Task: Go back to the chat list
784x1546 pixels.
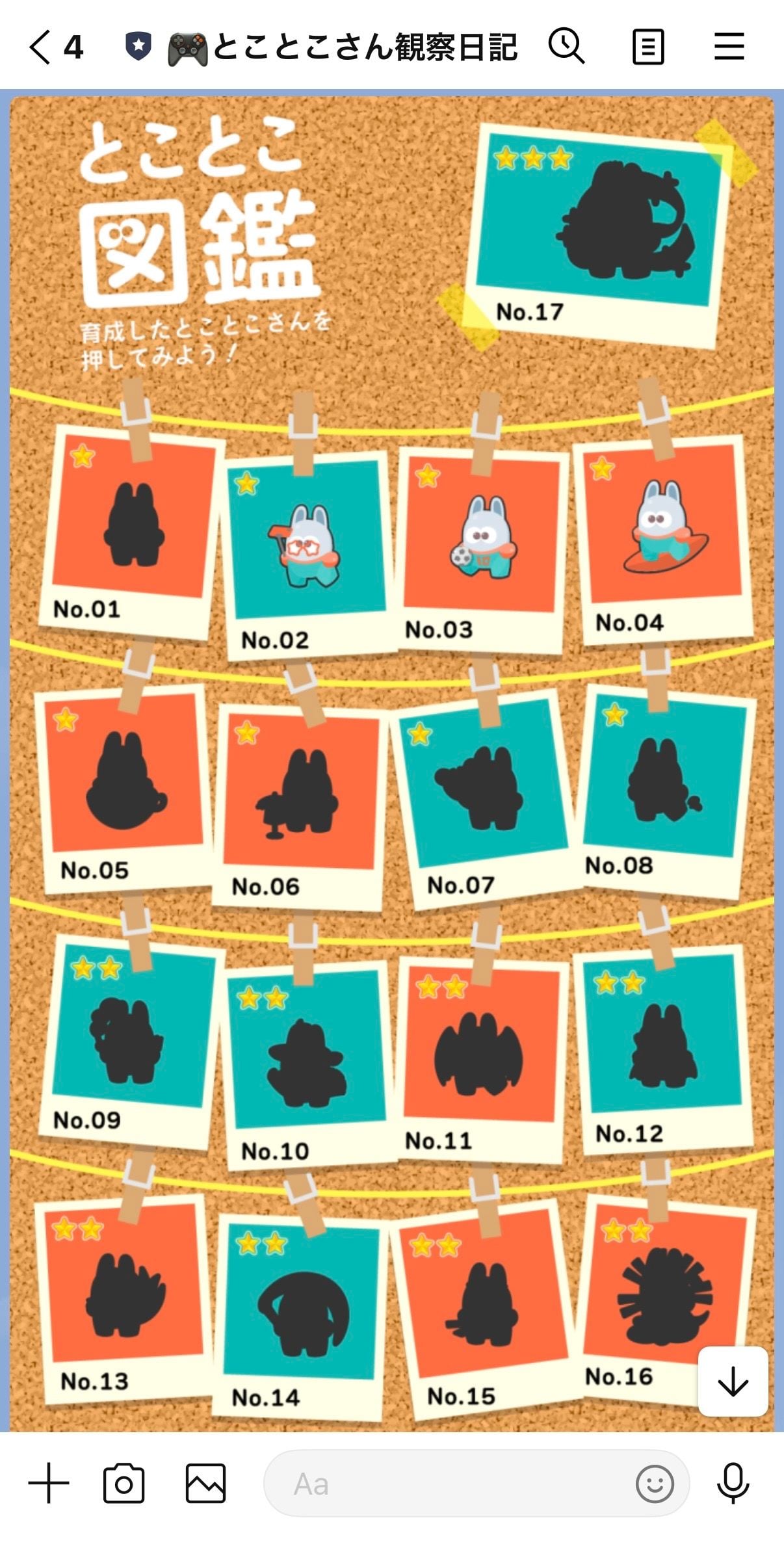Action: (x=40, y=47)
